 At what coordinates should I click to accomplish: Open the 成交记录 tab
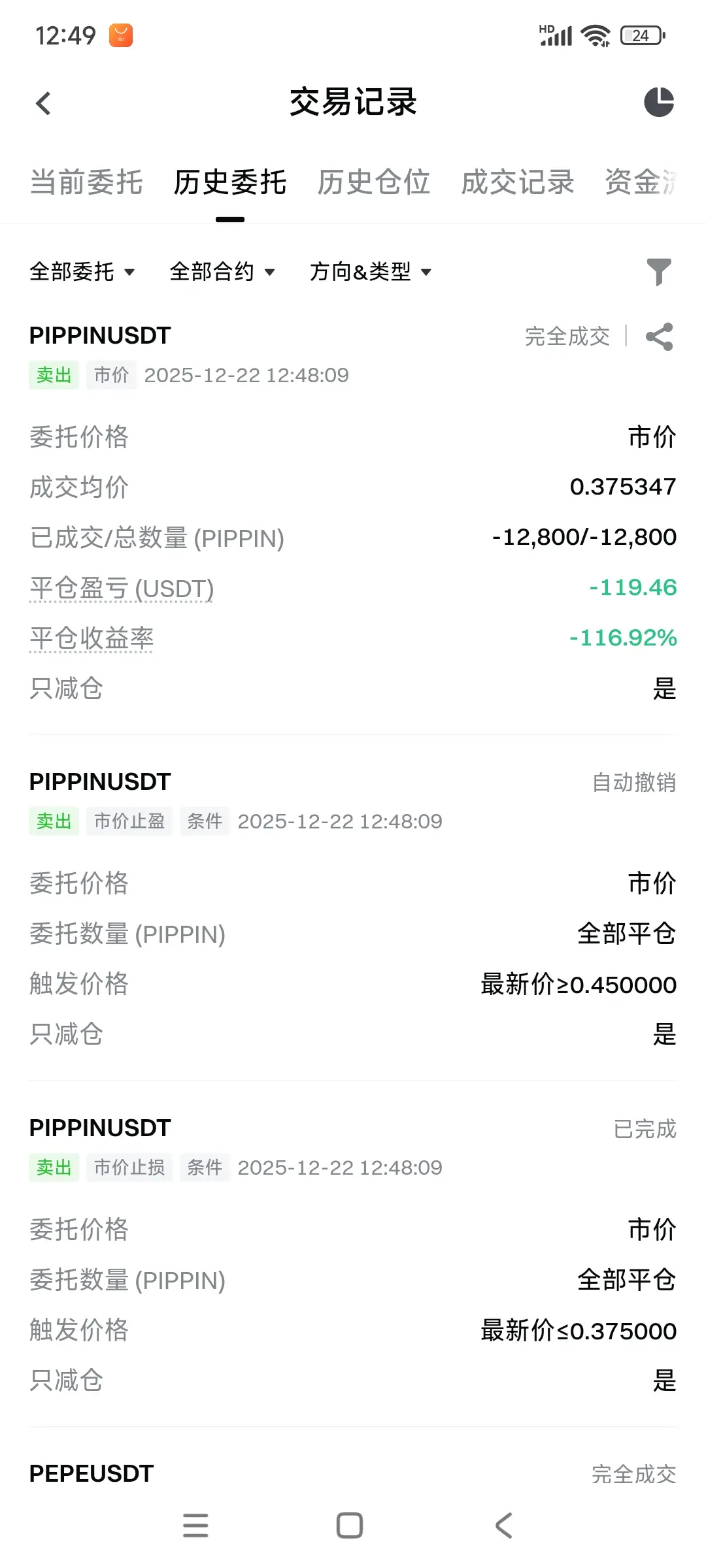(517, 182)
